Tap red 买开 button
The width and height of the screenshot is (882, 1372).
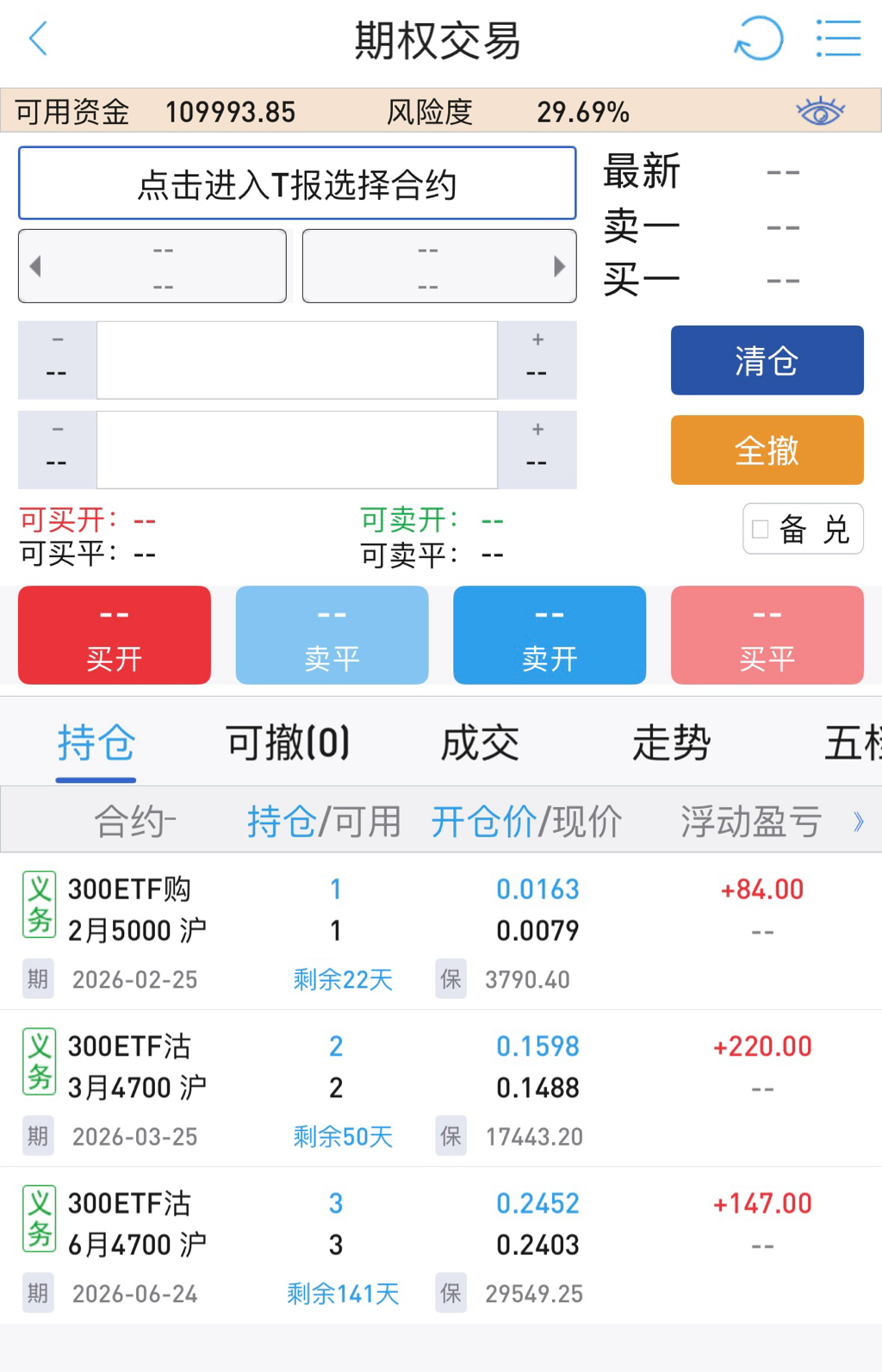tap(114, 636)
